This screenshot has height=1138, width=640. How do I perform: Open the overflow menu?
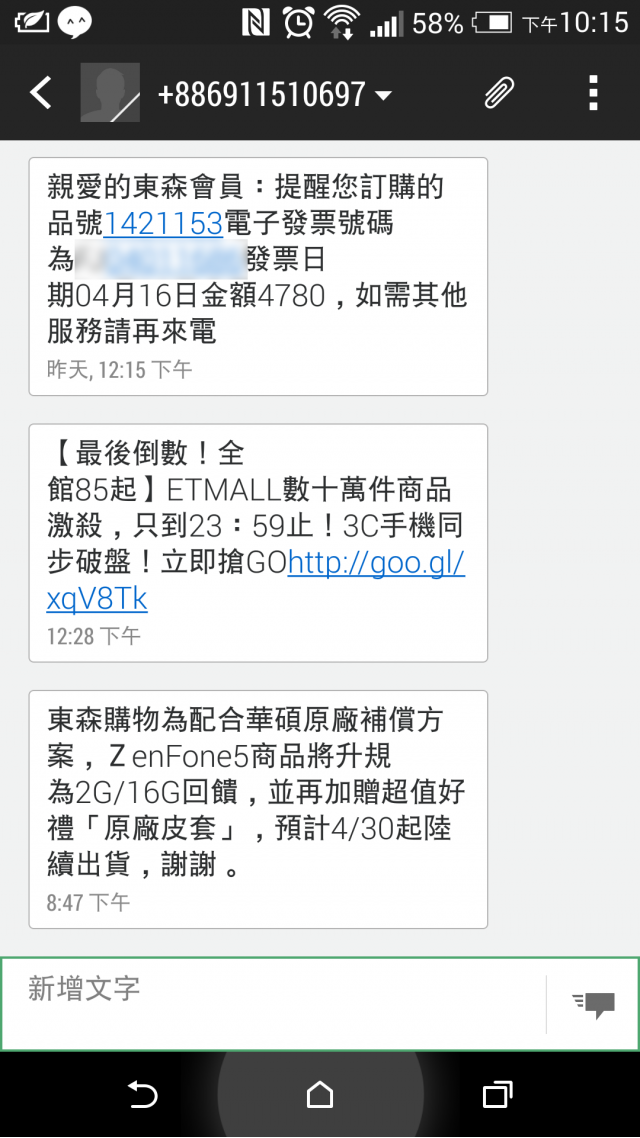(594, 93)
